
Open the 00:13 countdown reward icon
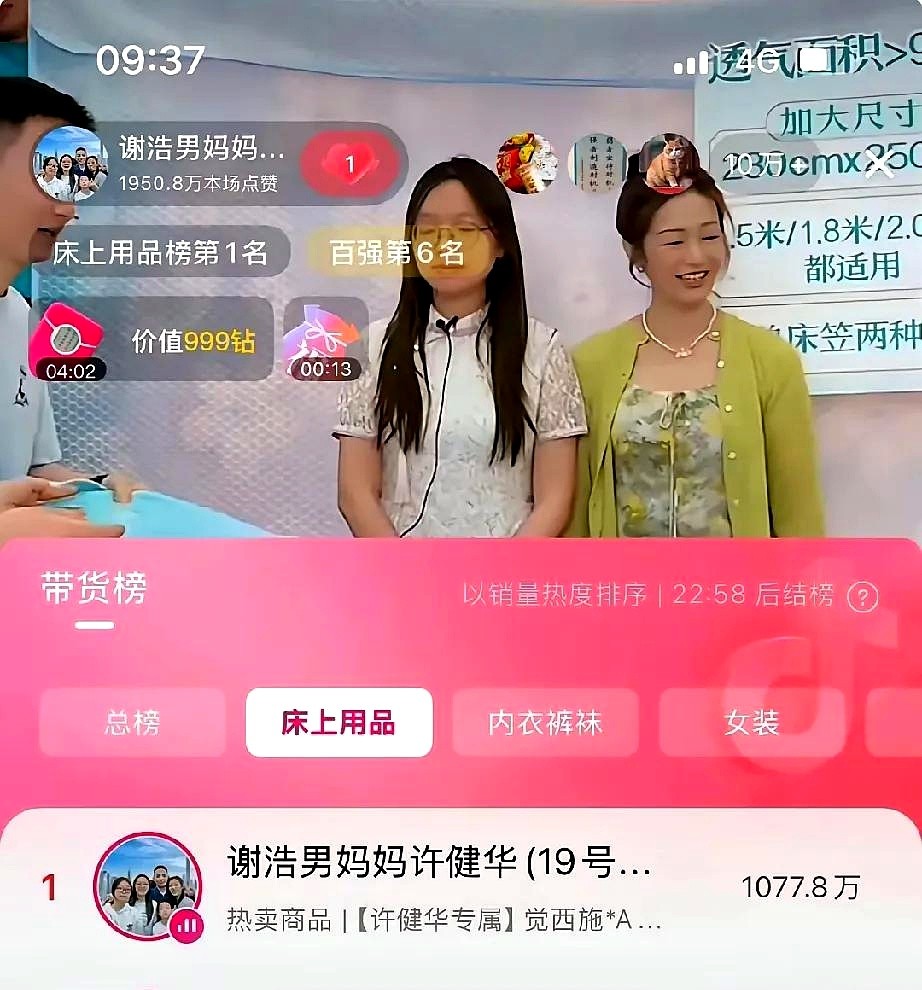coord(326,340)
